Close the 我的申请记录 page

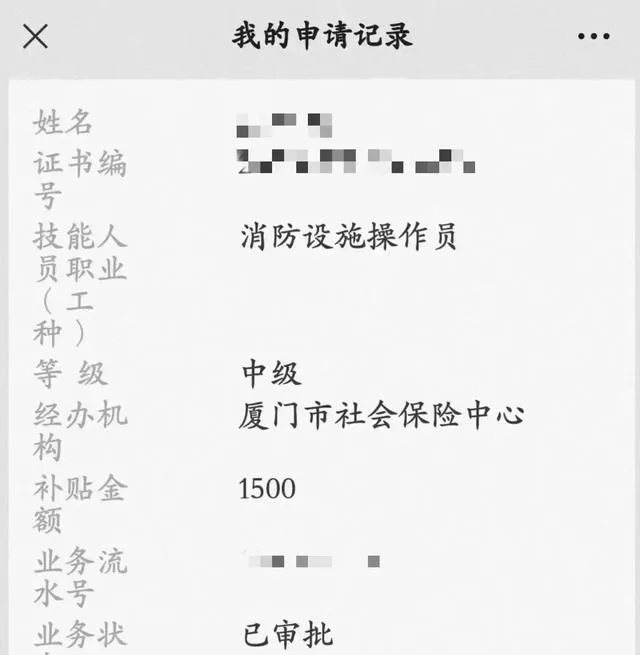[35, 37]
